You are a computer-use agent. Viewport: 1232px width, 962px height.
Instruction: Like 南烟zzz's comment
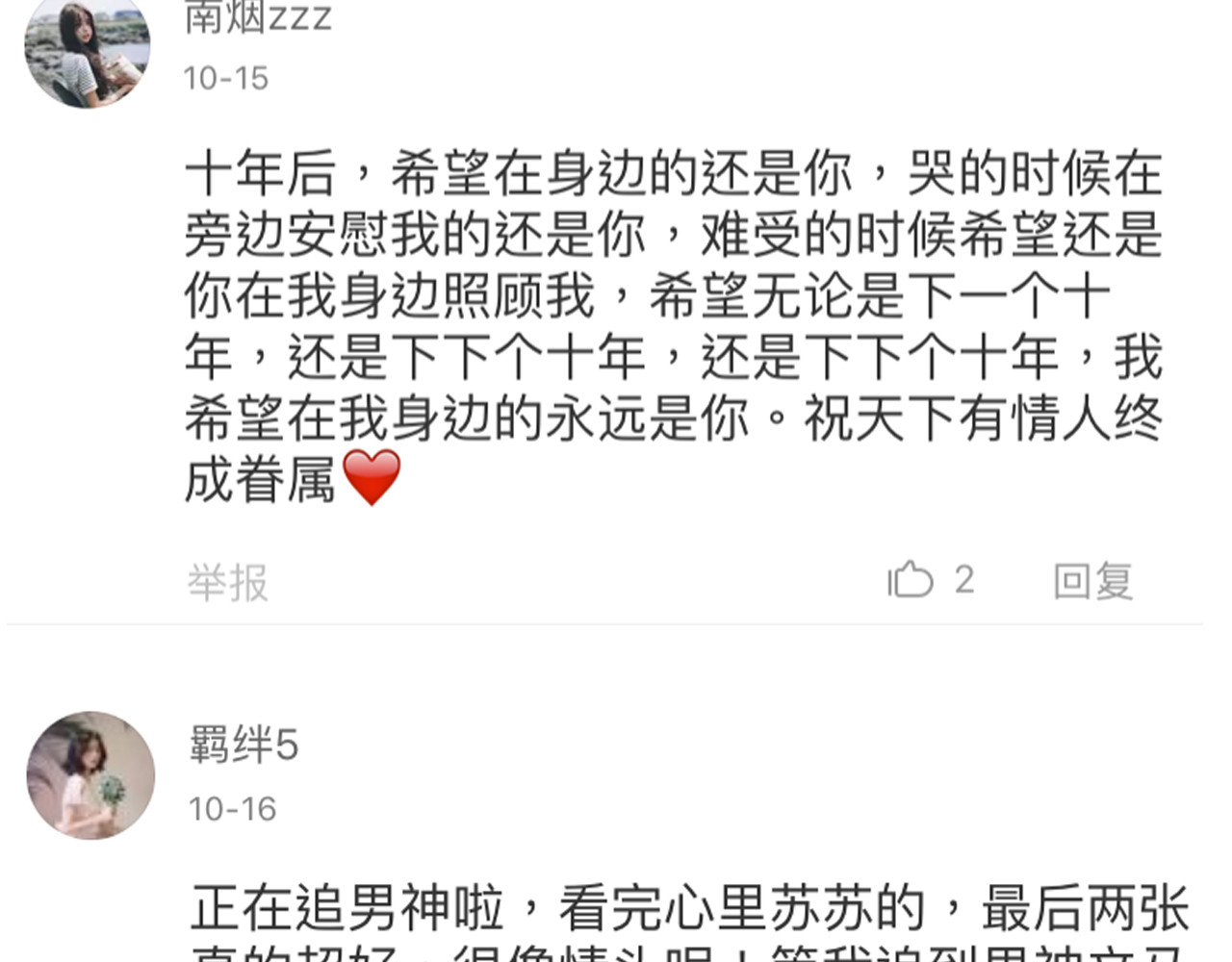click(x=911, y=579)
